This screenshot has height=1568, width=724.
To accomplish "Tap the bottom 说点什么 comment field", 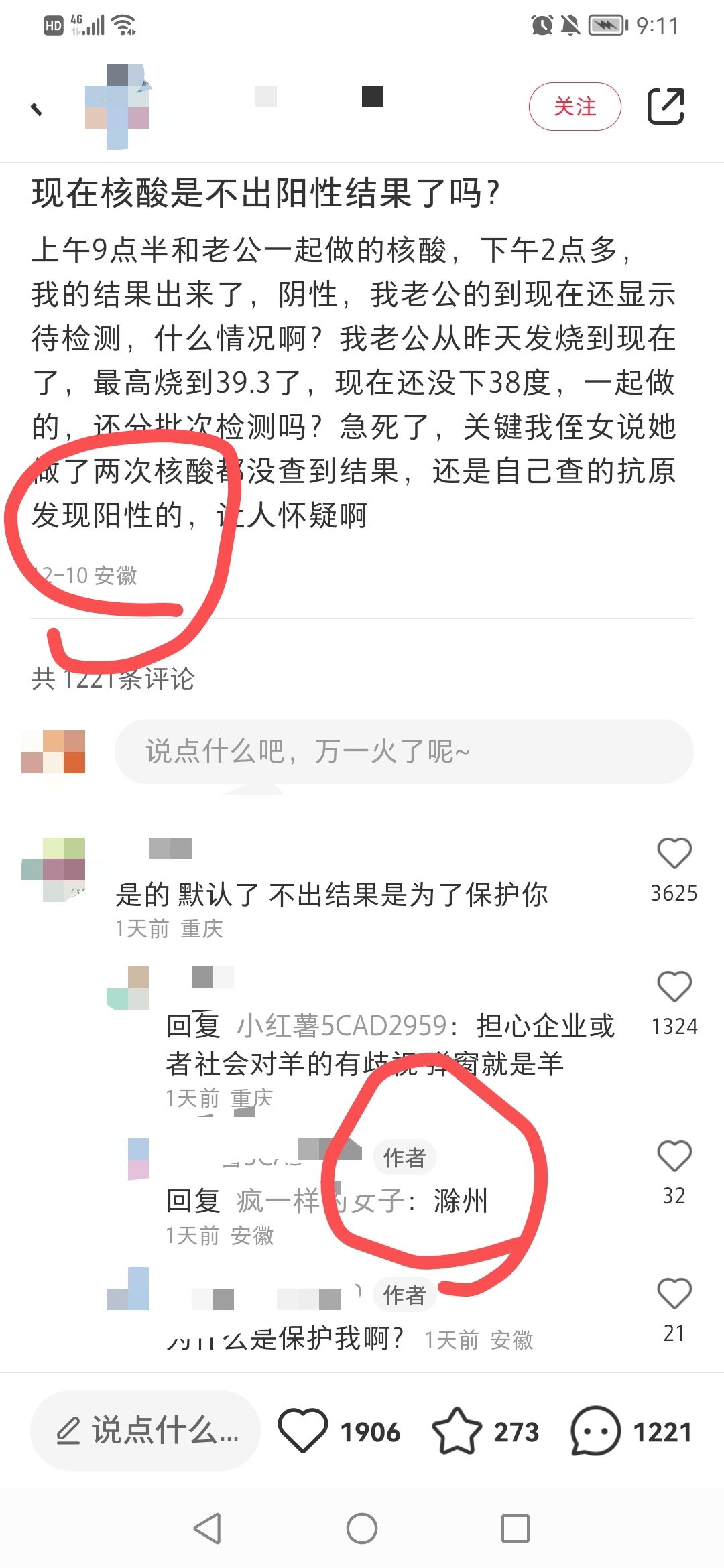I will pyautogui.click(x=145, y=1431).
